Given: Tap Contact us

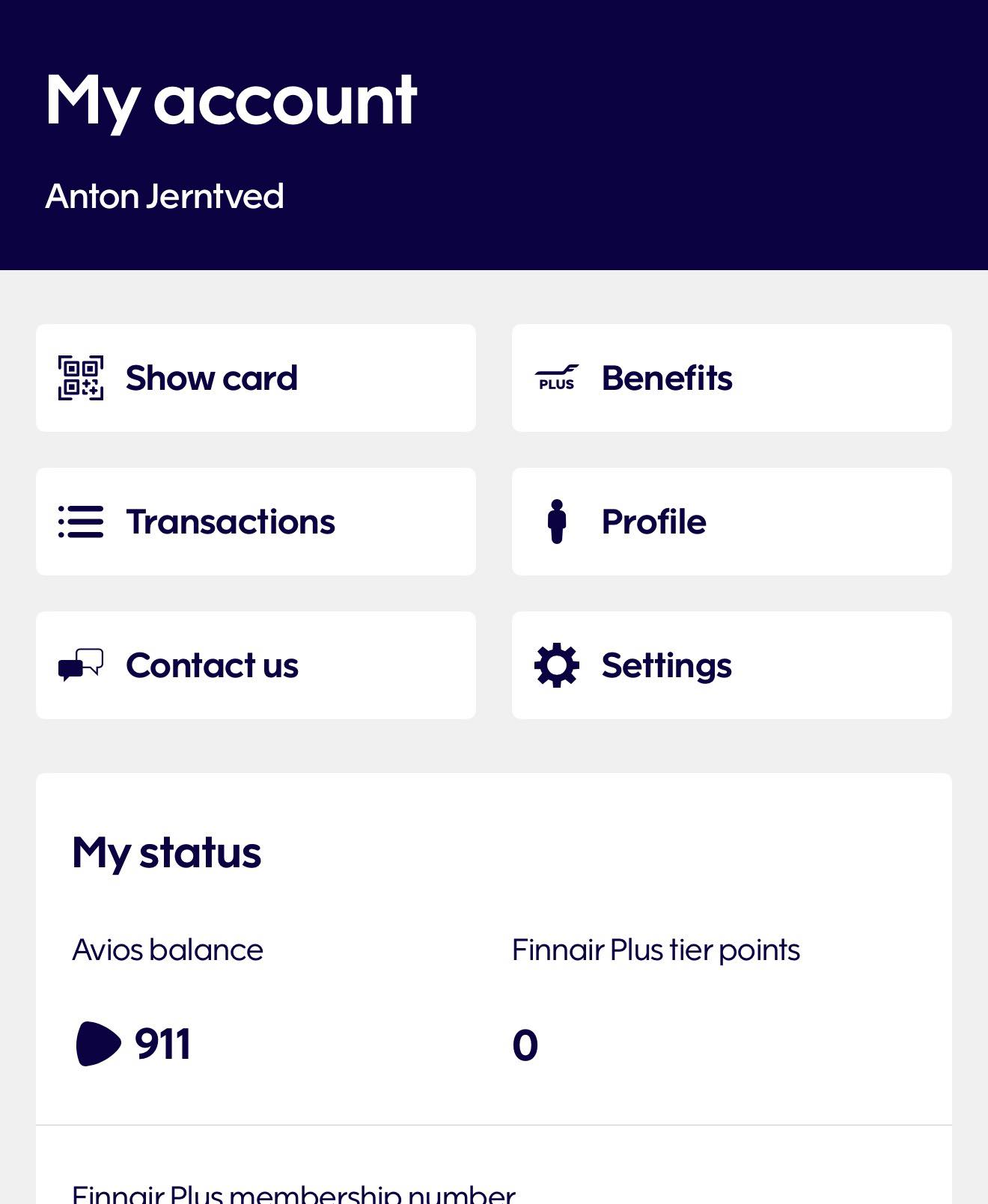Looking at the screenshot, I should (255, 665).
